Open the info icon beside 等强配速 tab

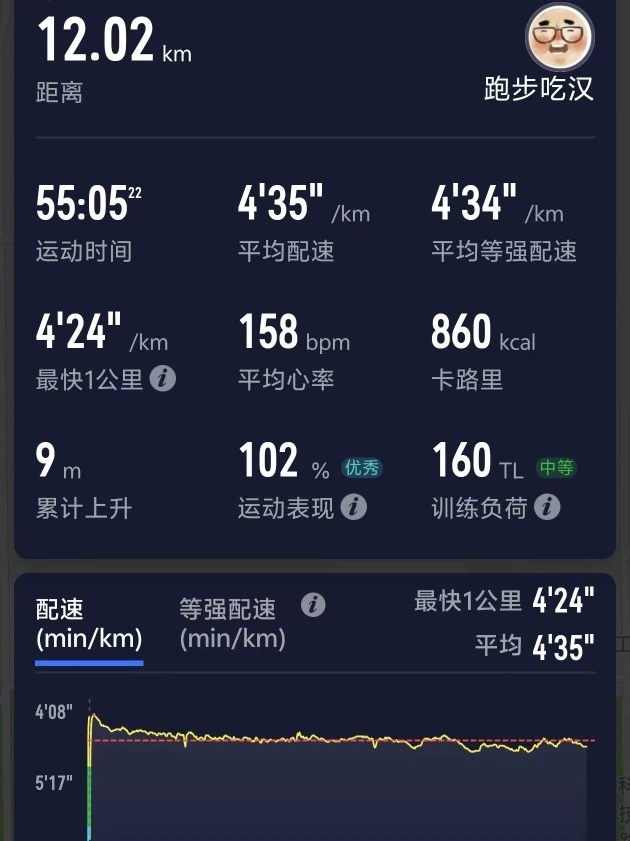click(x=313, y=605)
